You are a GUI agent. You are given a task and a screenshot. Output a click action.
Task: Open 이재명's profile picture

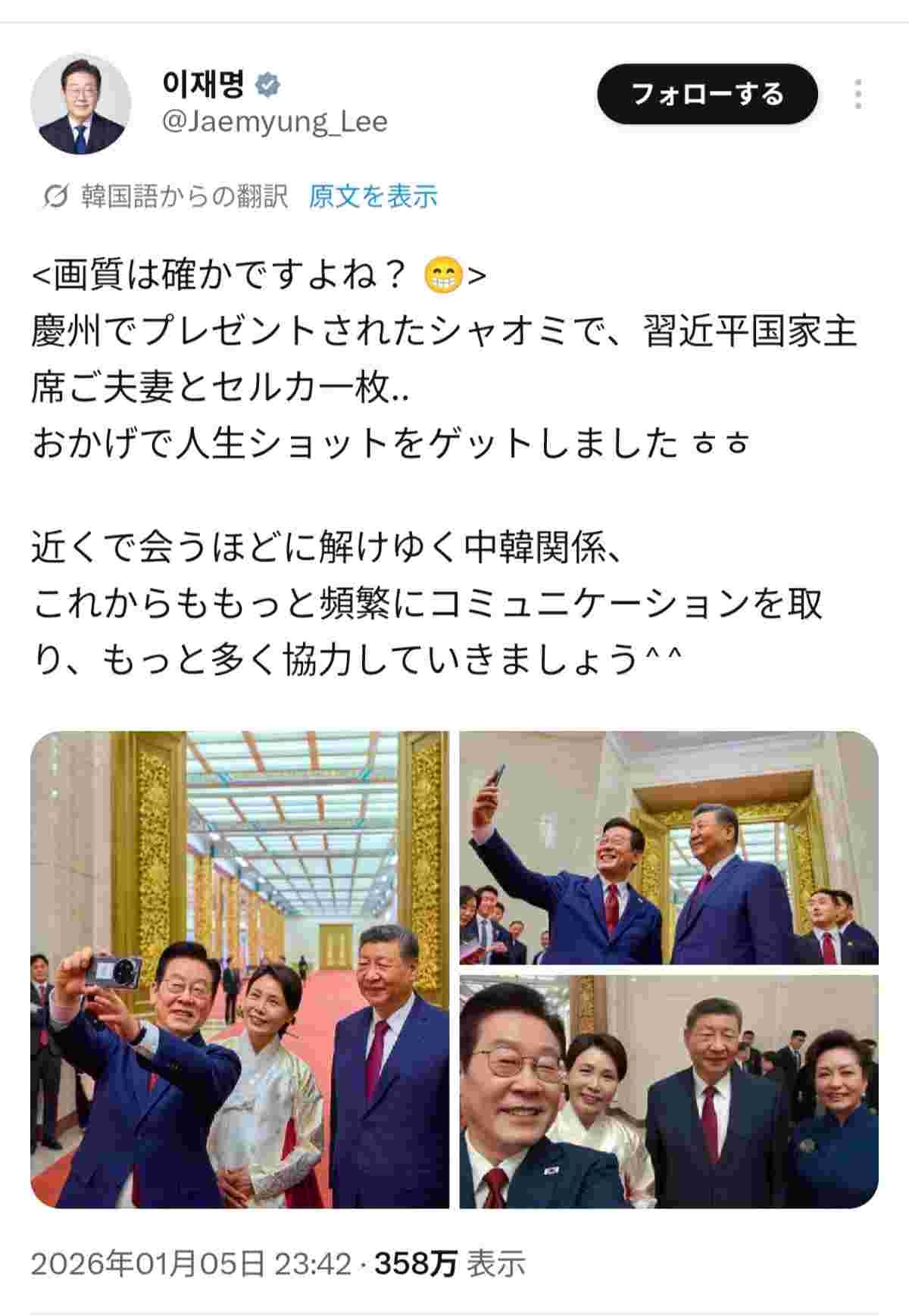pos(80,104)
